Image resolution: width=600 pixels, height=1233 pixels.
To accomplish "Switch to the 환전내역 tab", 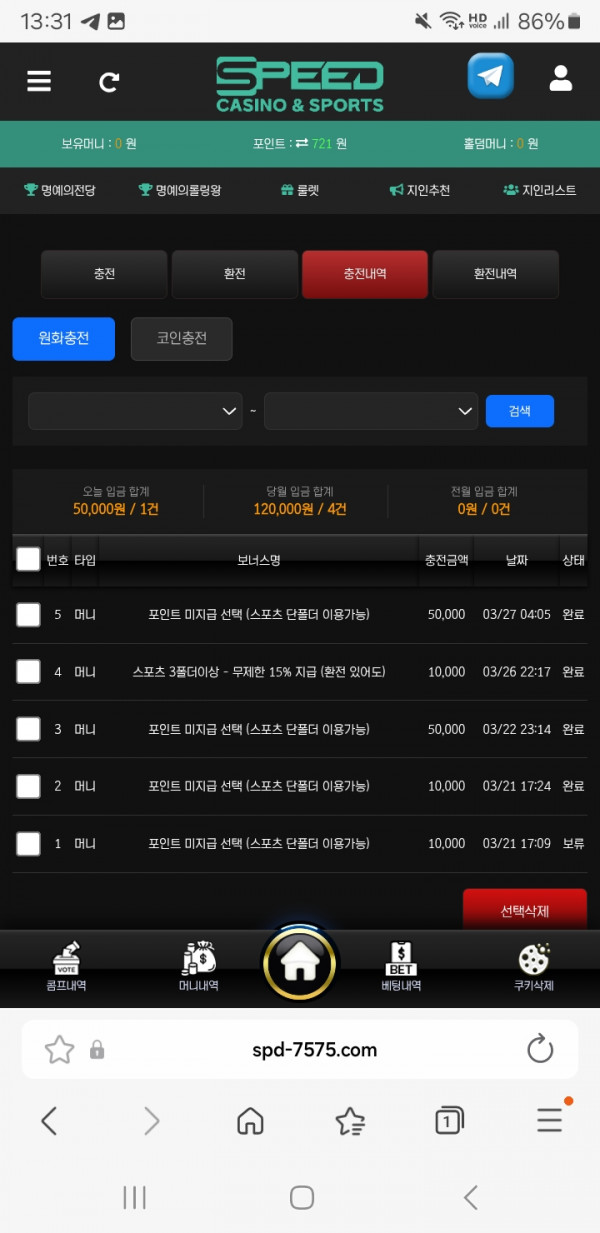I will pos(495,274).
